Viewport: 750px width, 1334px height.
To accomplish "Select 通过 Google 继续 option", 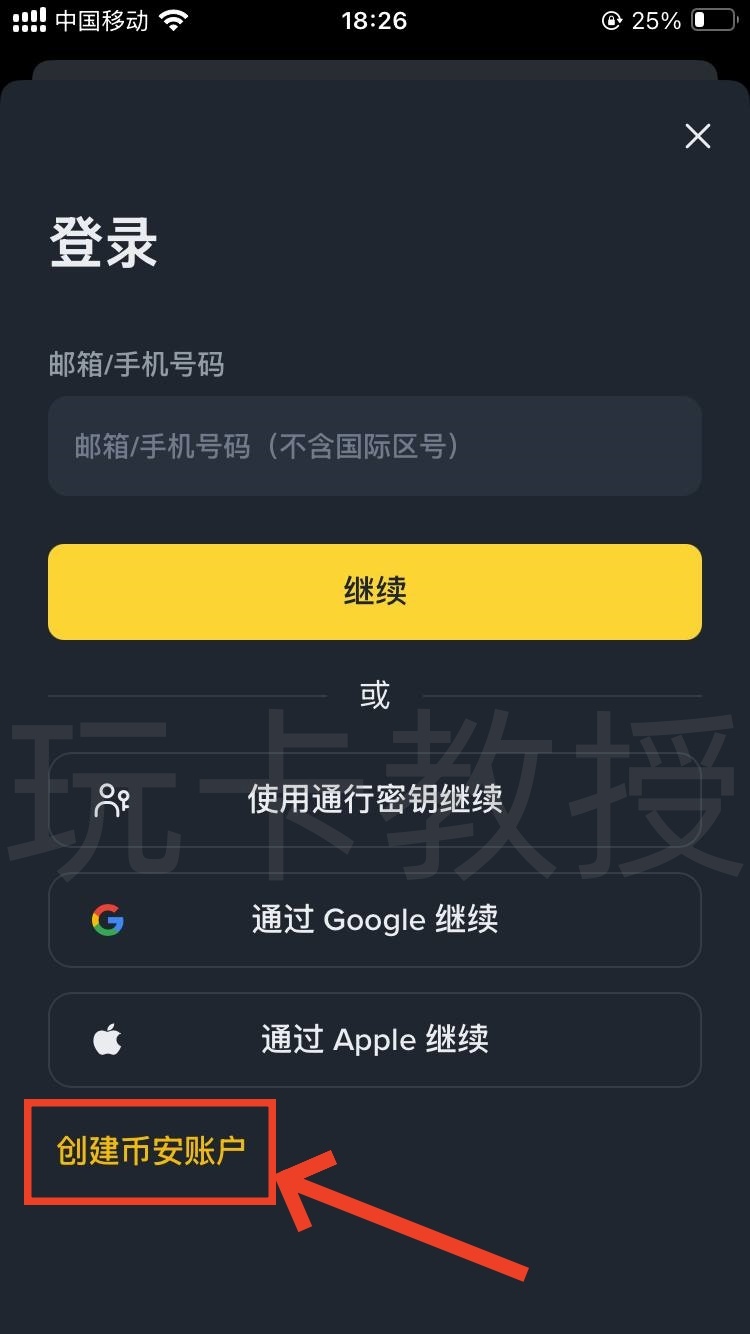I will coord(375,919).
